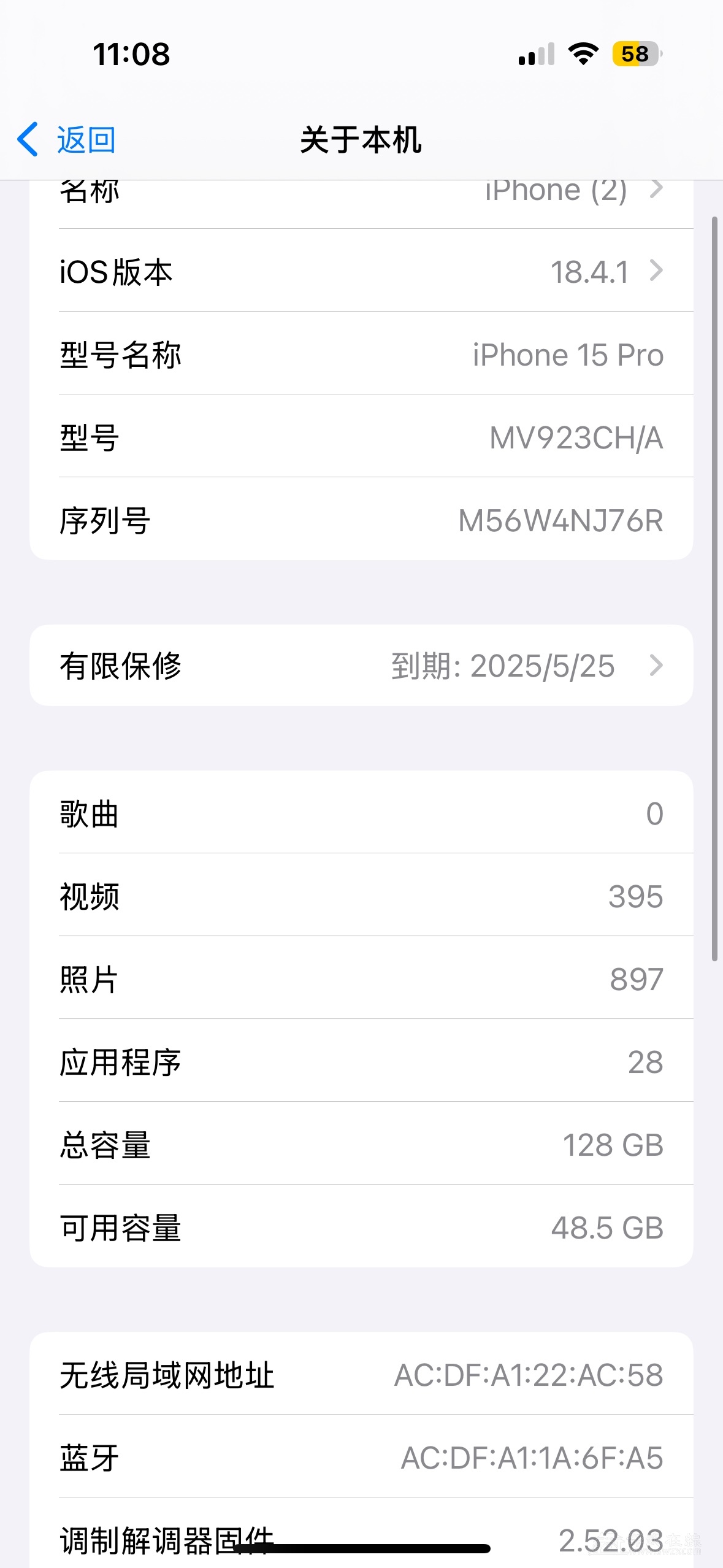Open the iOS版本 18.4.1 row

pos(361,271)
